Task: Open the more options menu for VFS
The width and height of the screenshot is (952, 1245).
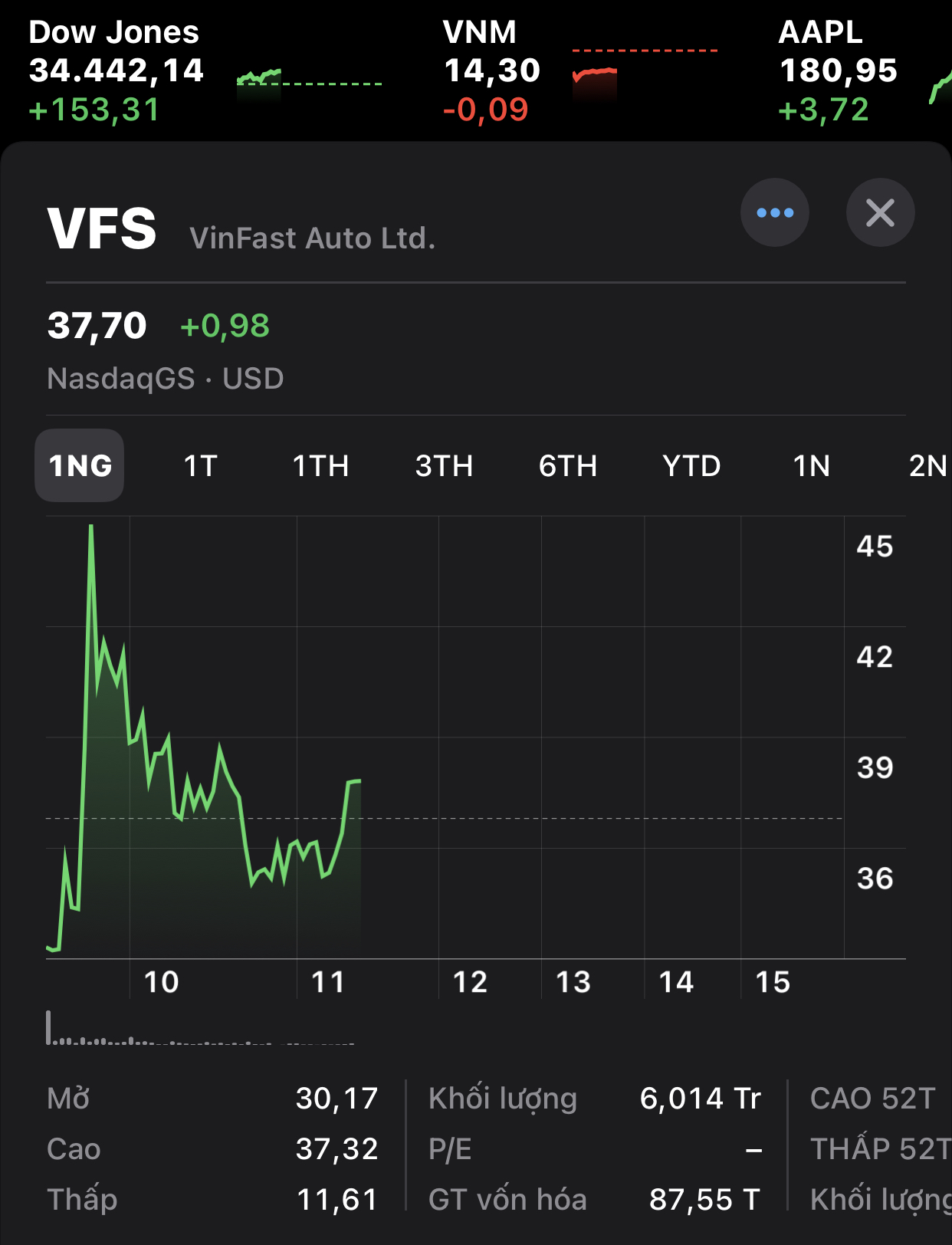Action: [774, 212]
